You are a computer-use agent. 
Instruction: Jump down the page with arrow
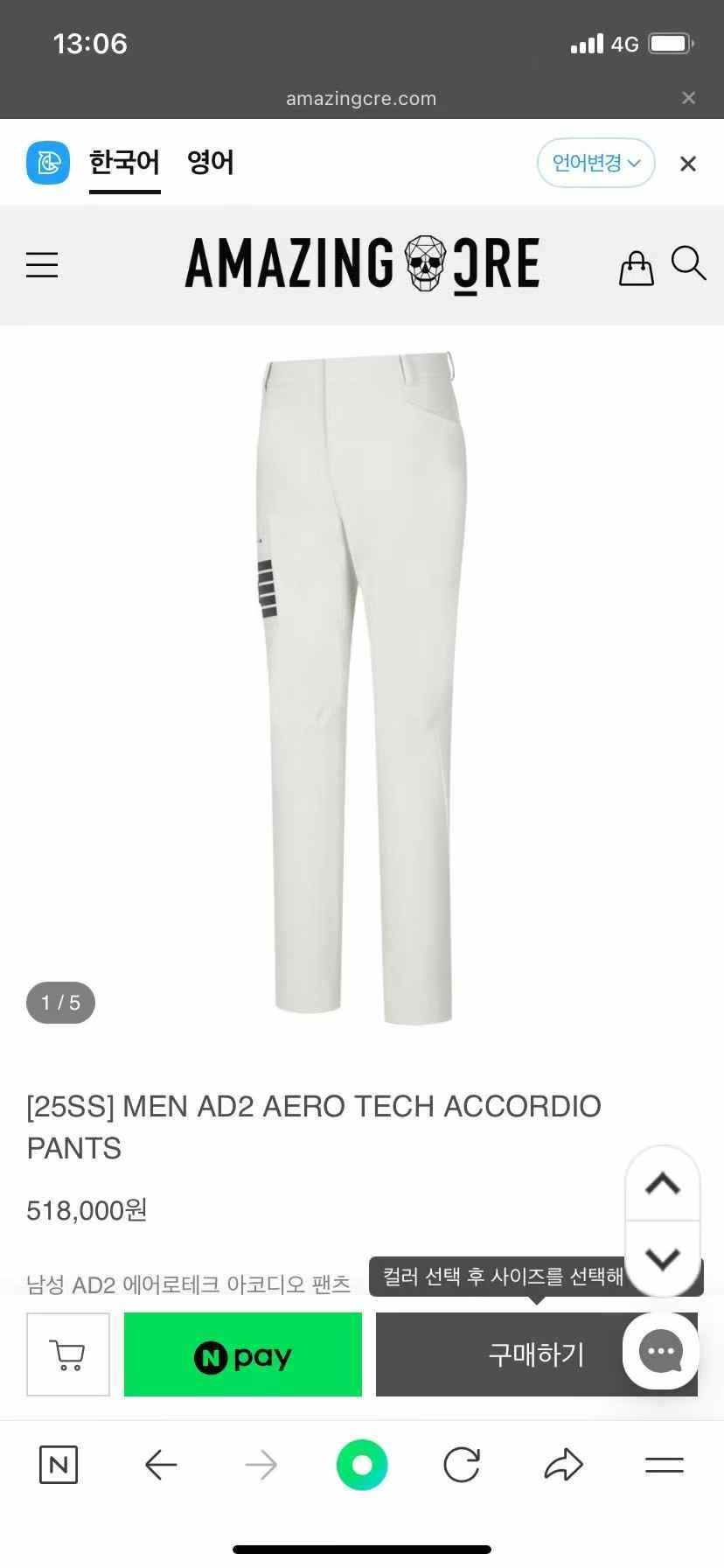coord(662,1258)
